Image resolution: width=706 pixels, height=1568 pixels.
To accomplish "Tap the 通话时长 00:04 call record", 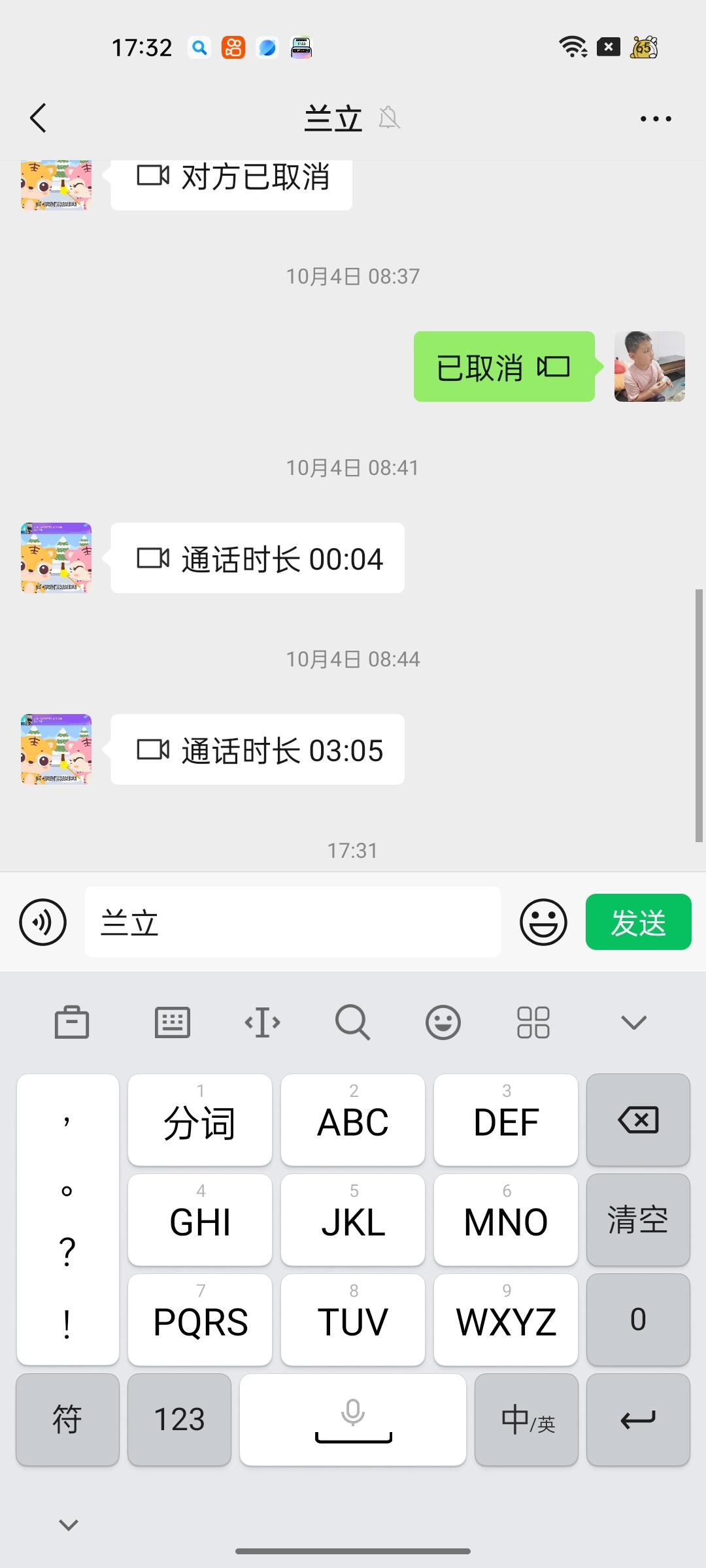I will coord(258,559).
